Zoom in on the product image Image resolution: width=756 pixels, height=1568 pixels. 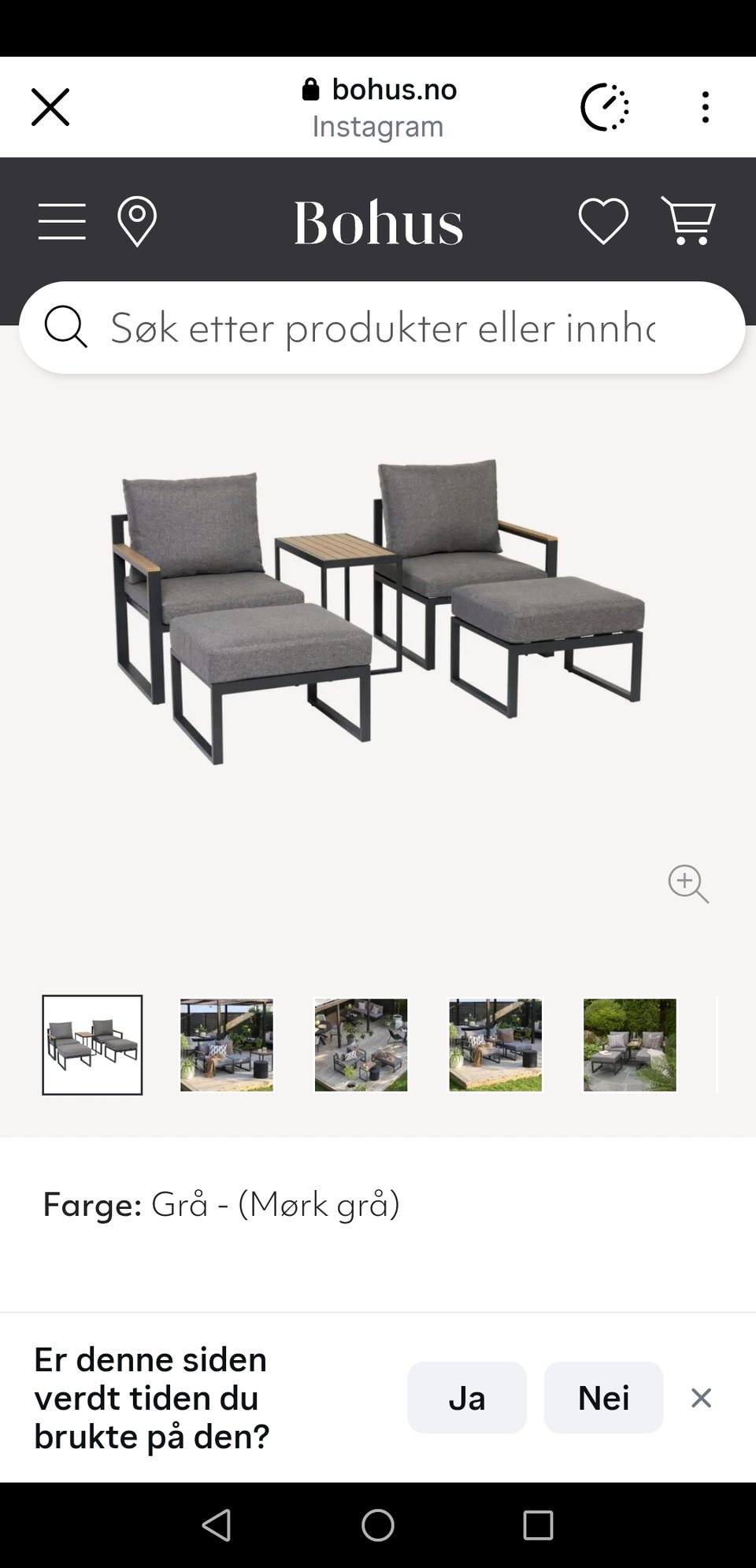[x=688, y=884]
